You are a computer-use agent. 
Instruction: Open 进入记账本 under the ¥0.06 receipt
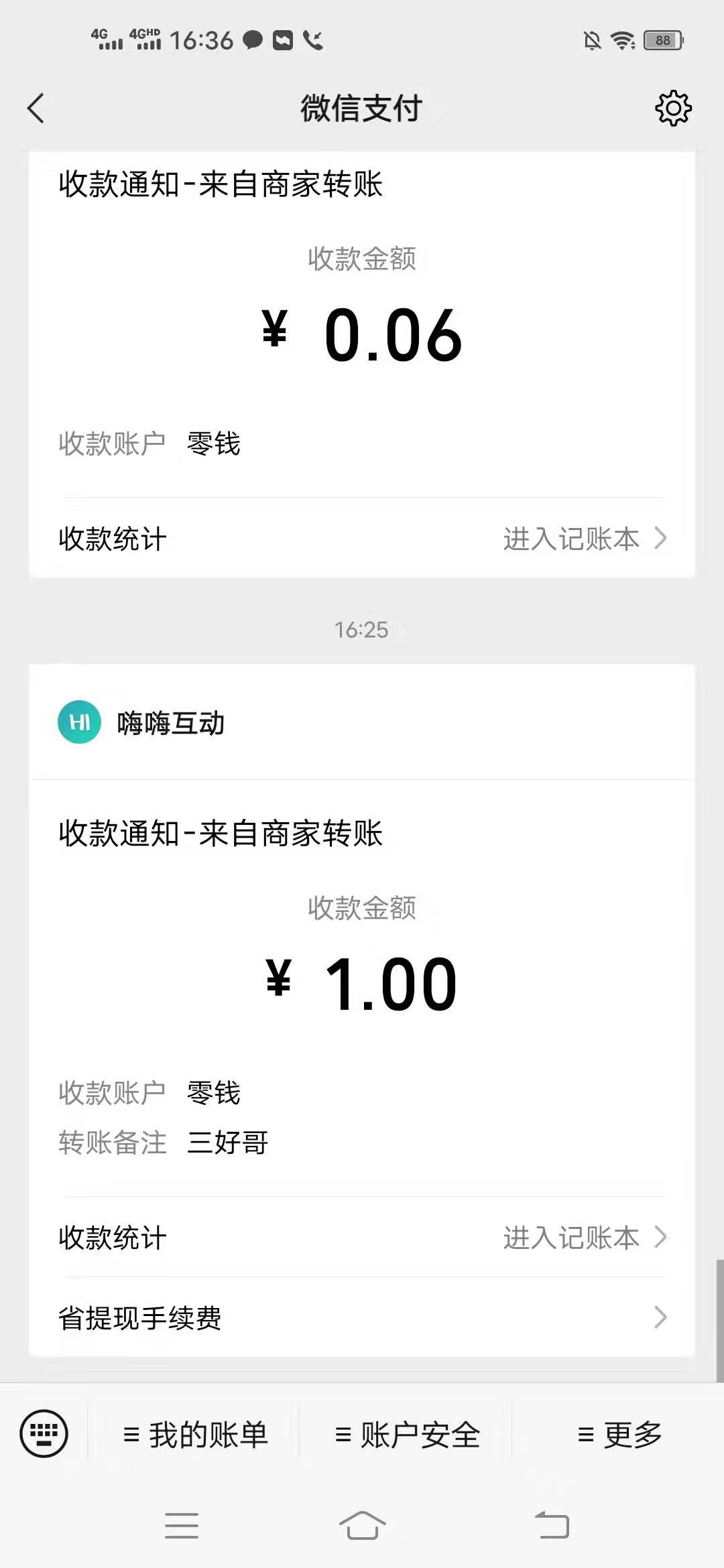583,539
